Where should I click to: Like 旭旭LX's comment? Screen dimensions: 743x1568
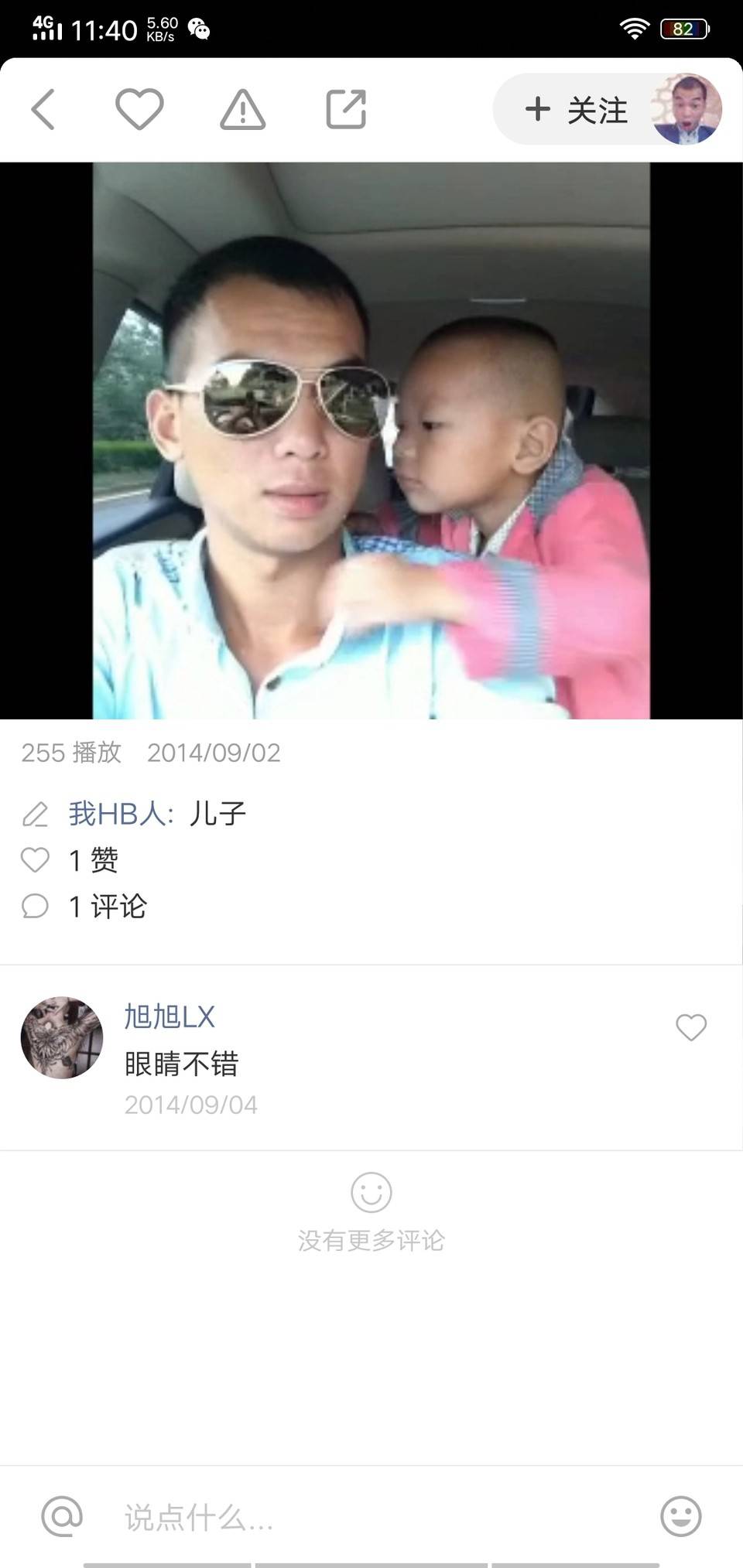[x=691, y=1028]
